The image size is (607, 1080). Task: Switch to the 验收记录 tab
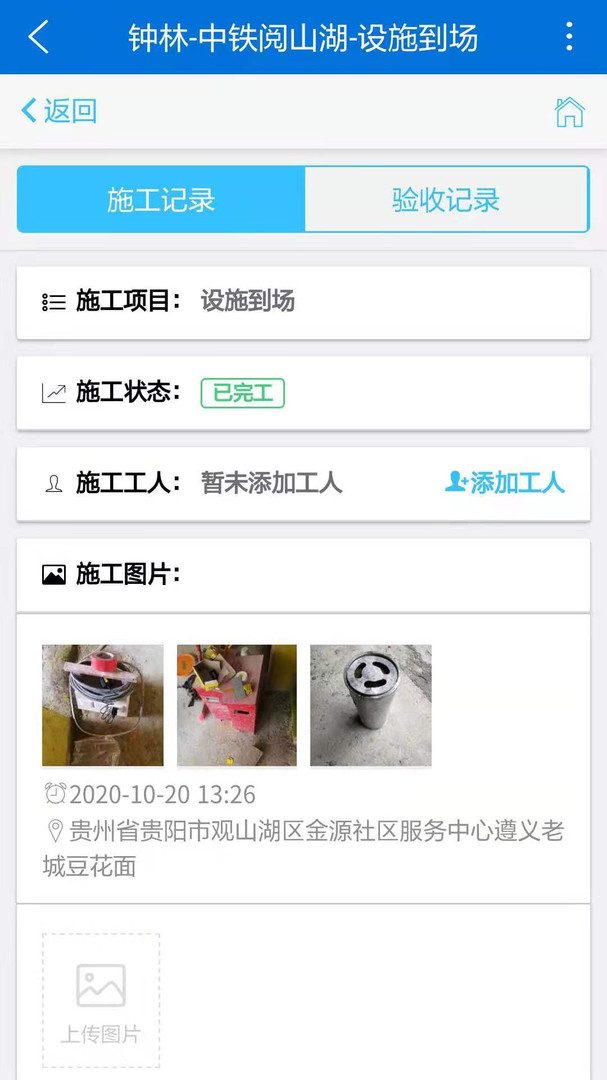pyautogui.click(x=446, y=199)
